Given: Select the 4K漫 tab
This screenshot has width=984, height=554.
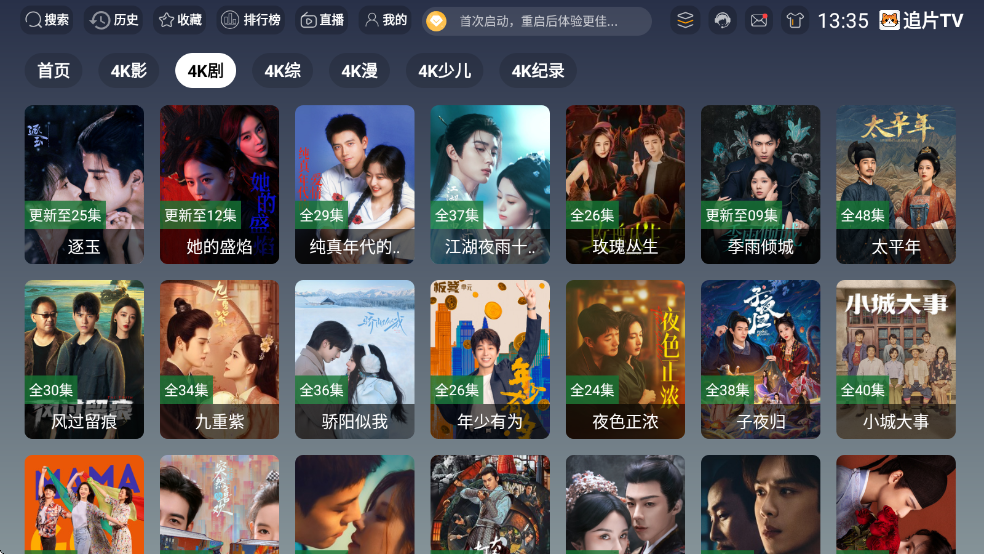Looking at the screenshot, I should pyautogui.click(x=359, y=71).
